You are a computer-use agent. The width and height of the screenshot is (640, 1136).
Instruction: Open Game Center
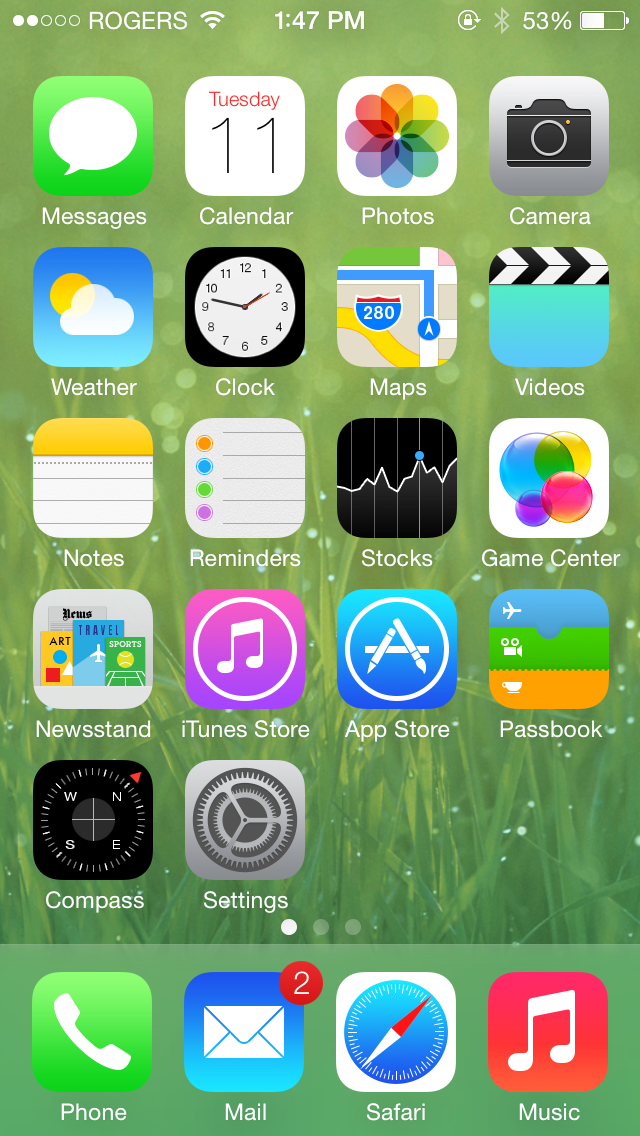pos(549,478)
